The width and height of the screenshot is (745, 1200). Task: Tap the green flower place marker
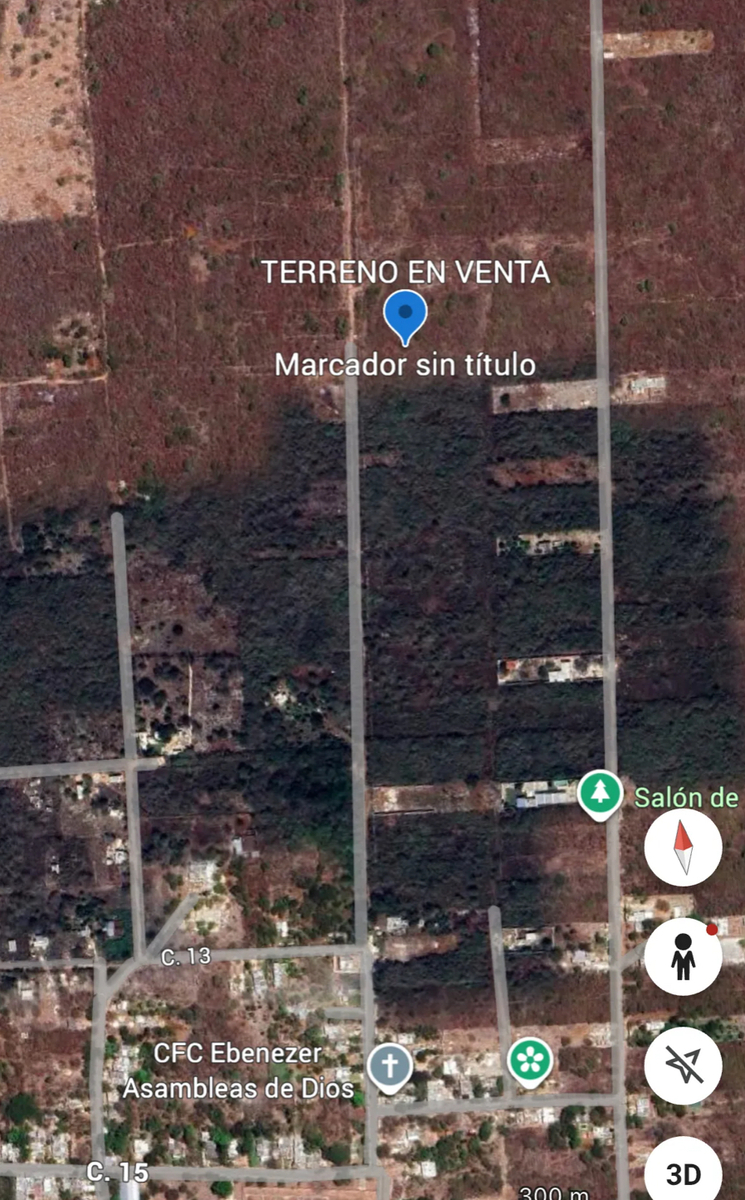tap(529, 1060)
